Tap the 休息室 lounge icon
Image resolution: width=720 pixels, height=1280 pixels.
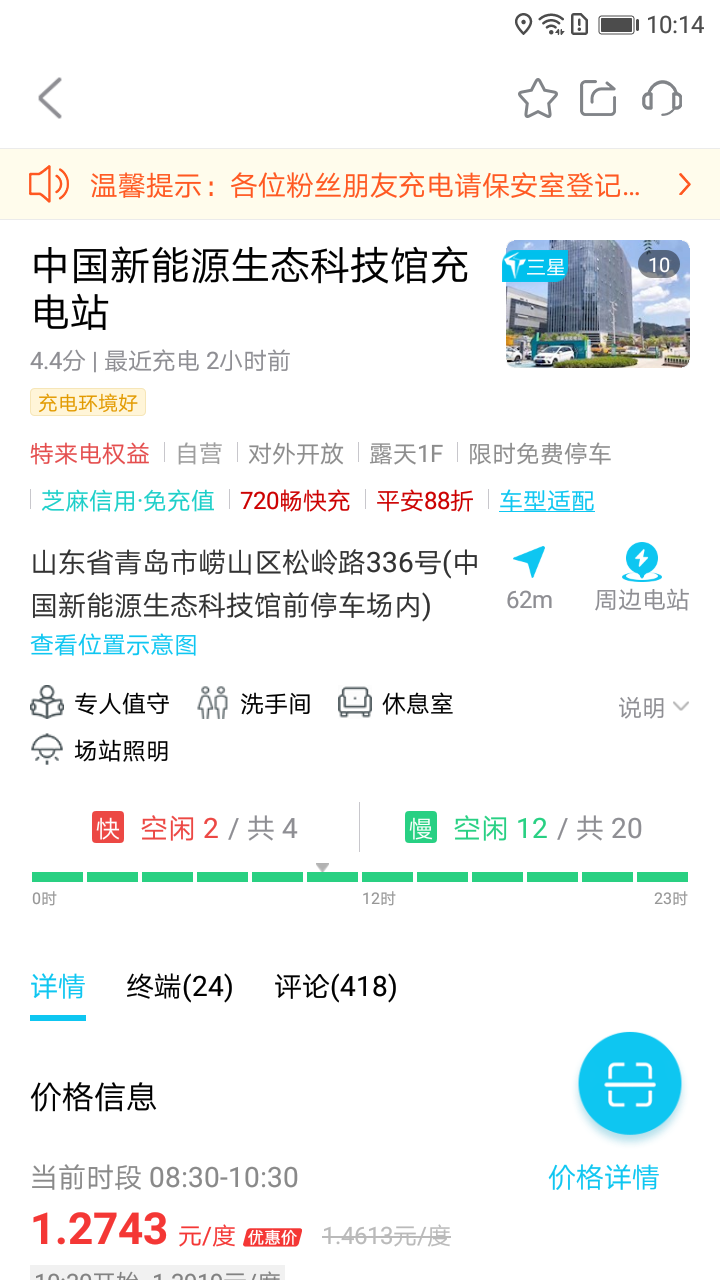[354, 702]
